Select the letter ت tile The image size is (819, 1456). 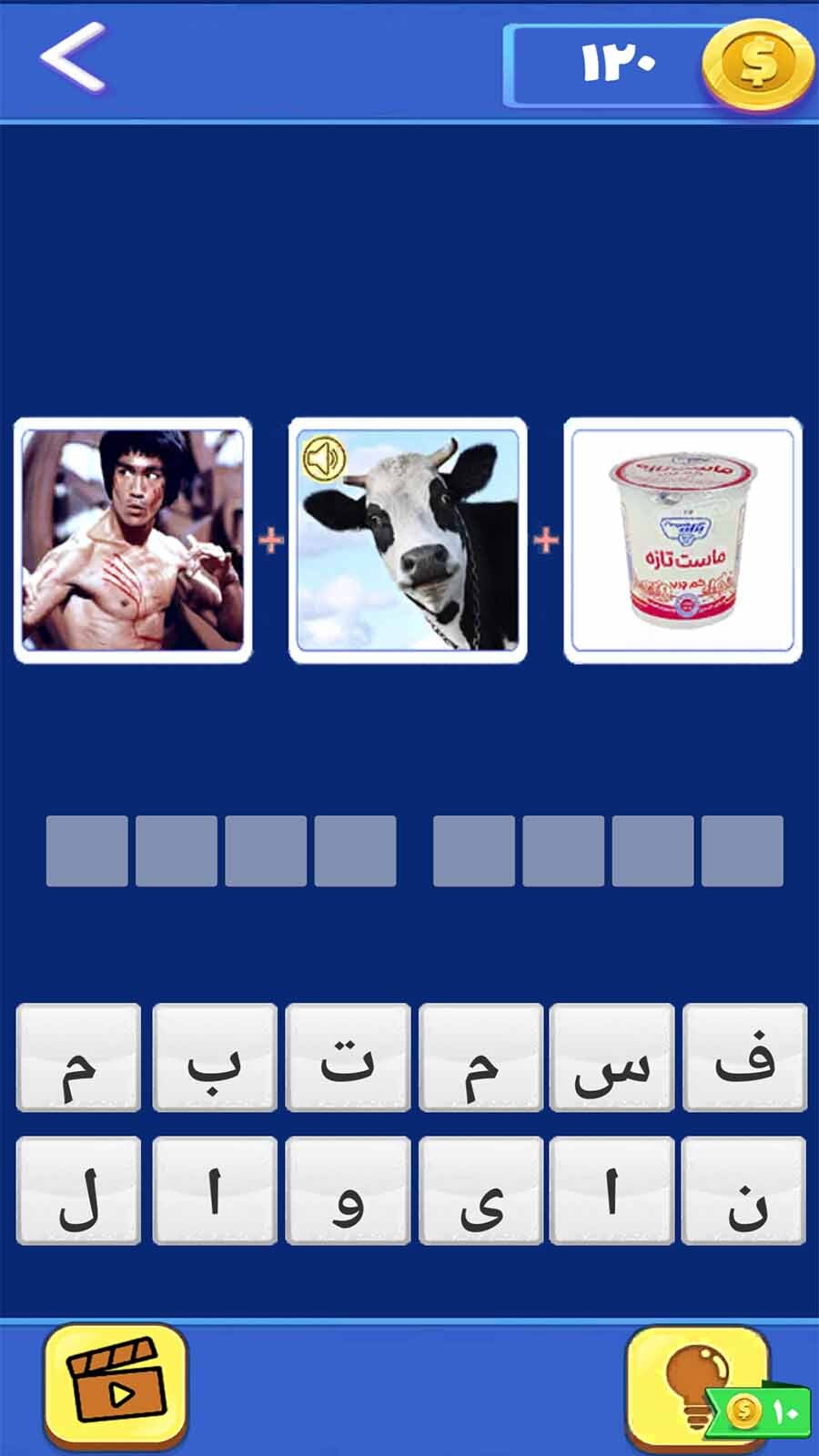coord(348,1057)
